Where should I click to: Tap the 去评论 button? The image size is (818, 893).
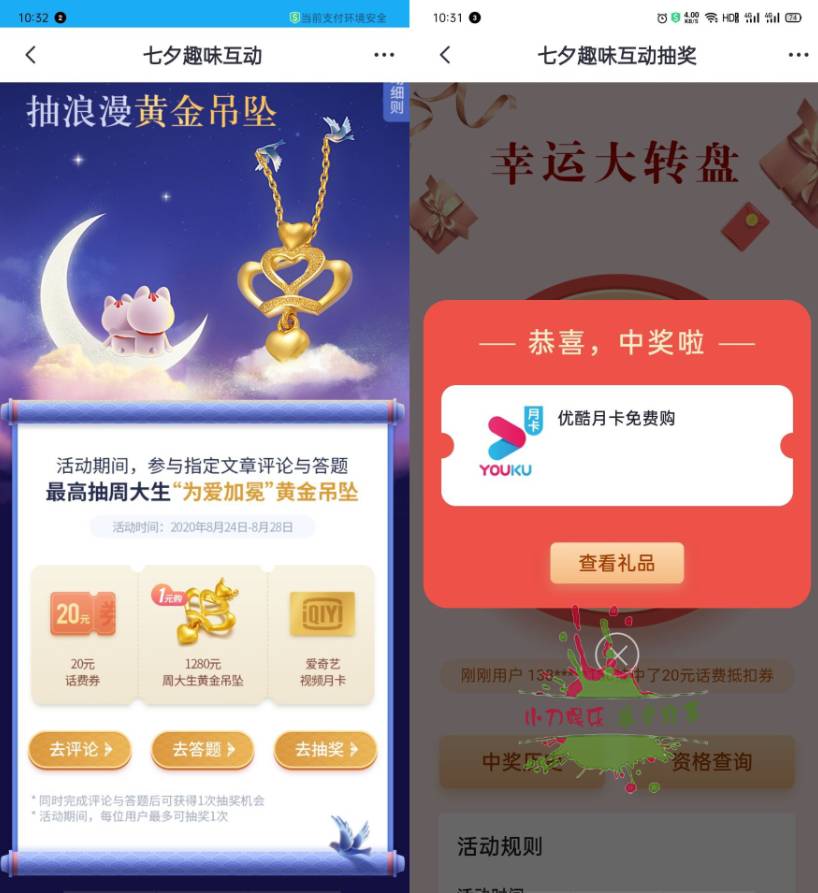79,749
